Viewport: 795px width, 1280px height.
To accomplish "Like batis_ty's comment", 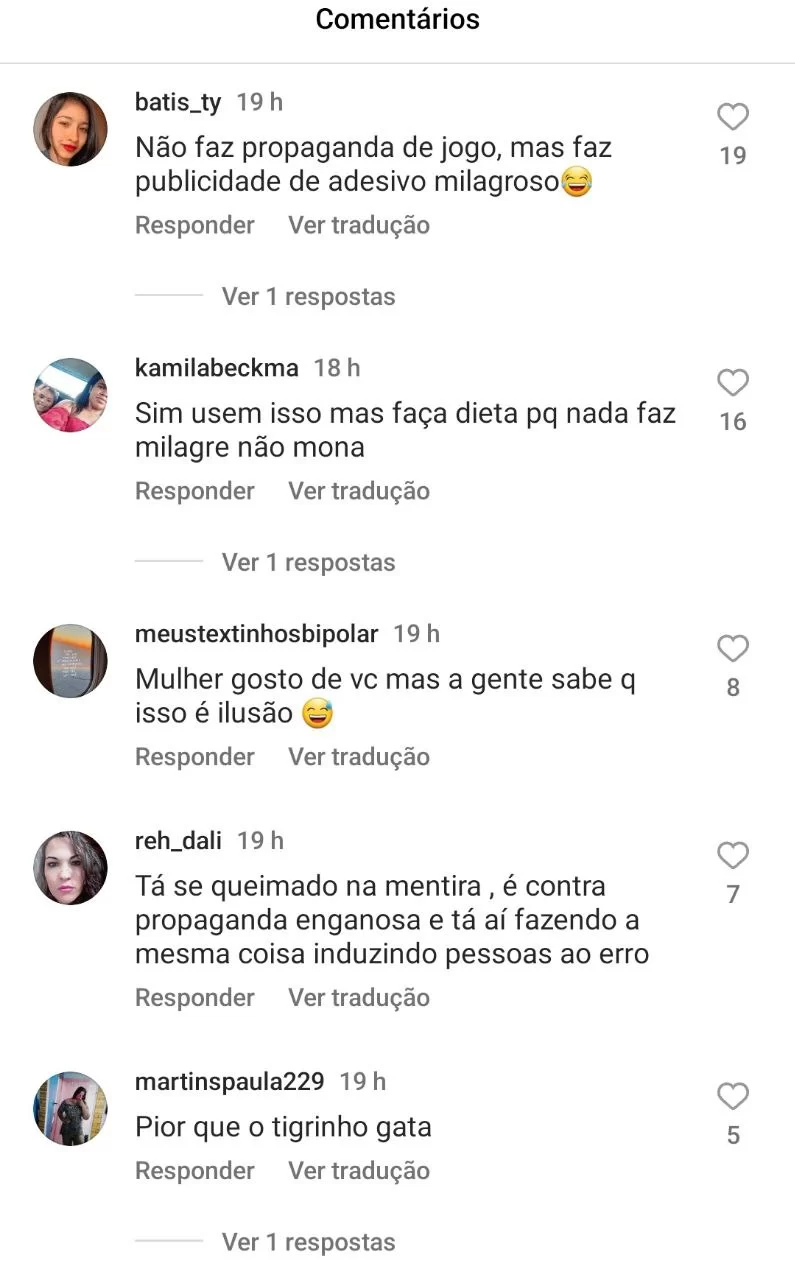I will (732, 118).
